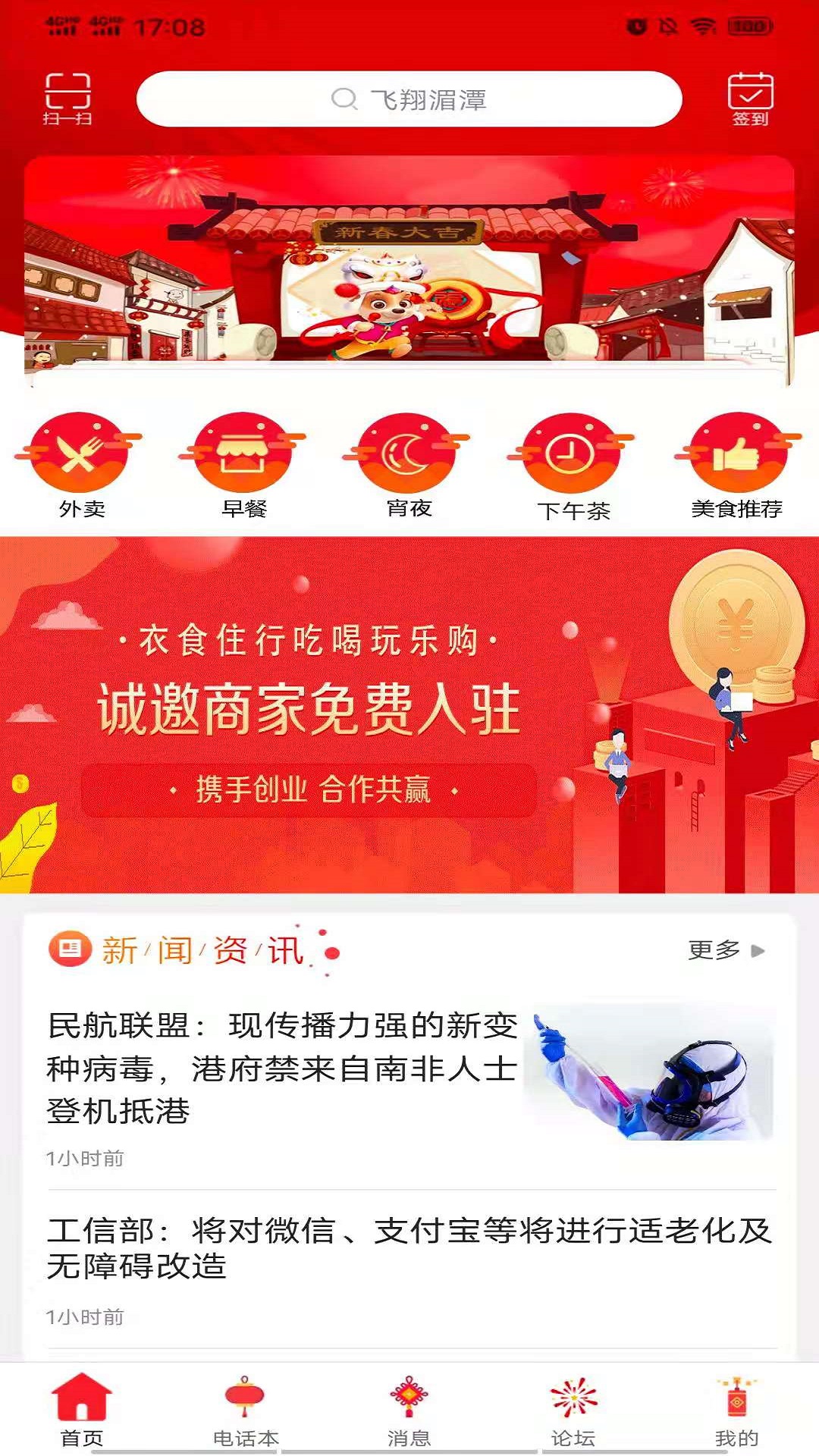Tap 更多 to see more news
This screenshot has height=1456, width=819.
click(726, 950)
